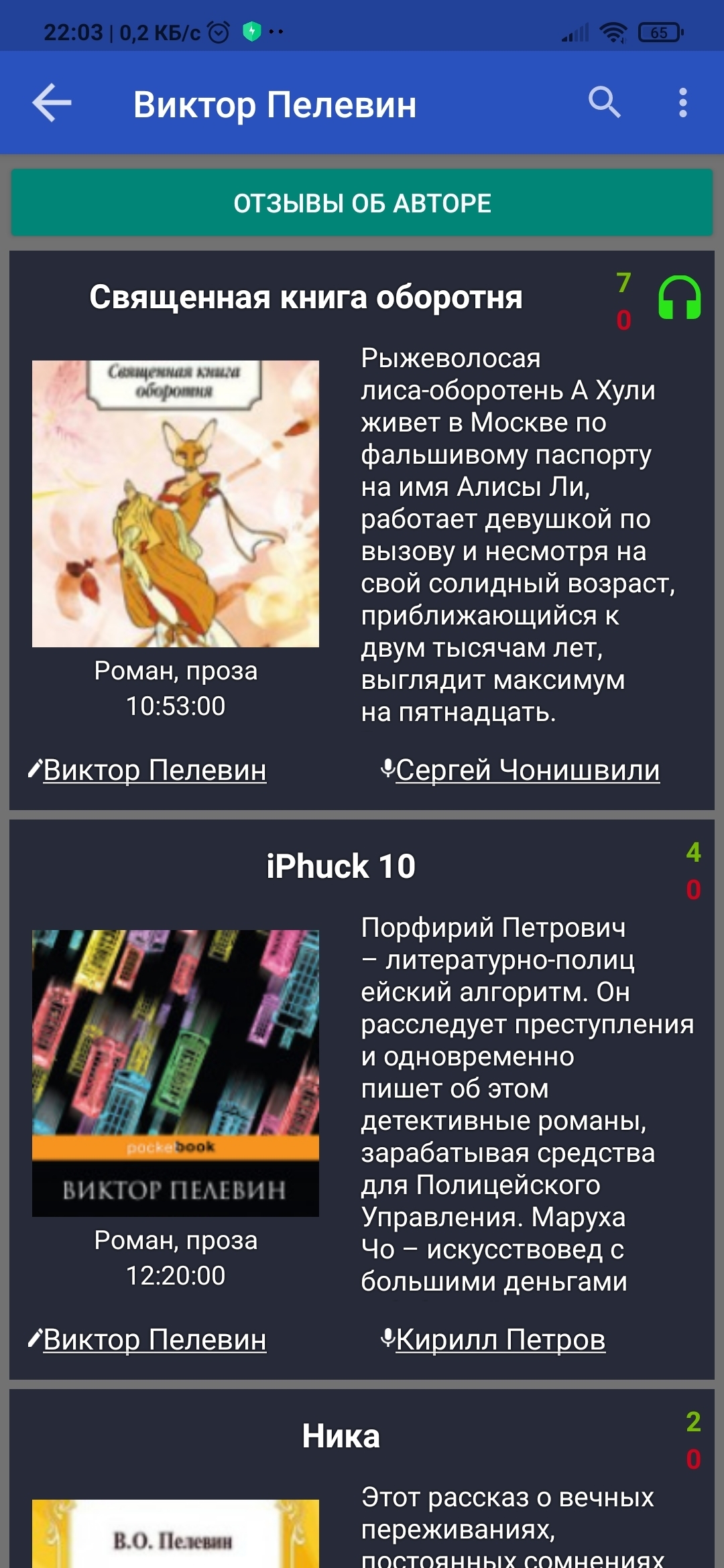Open narrator Сергей Чонишвили link
Screen dimensions: 724x1568
click(528, 770)
